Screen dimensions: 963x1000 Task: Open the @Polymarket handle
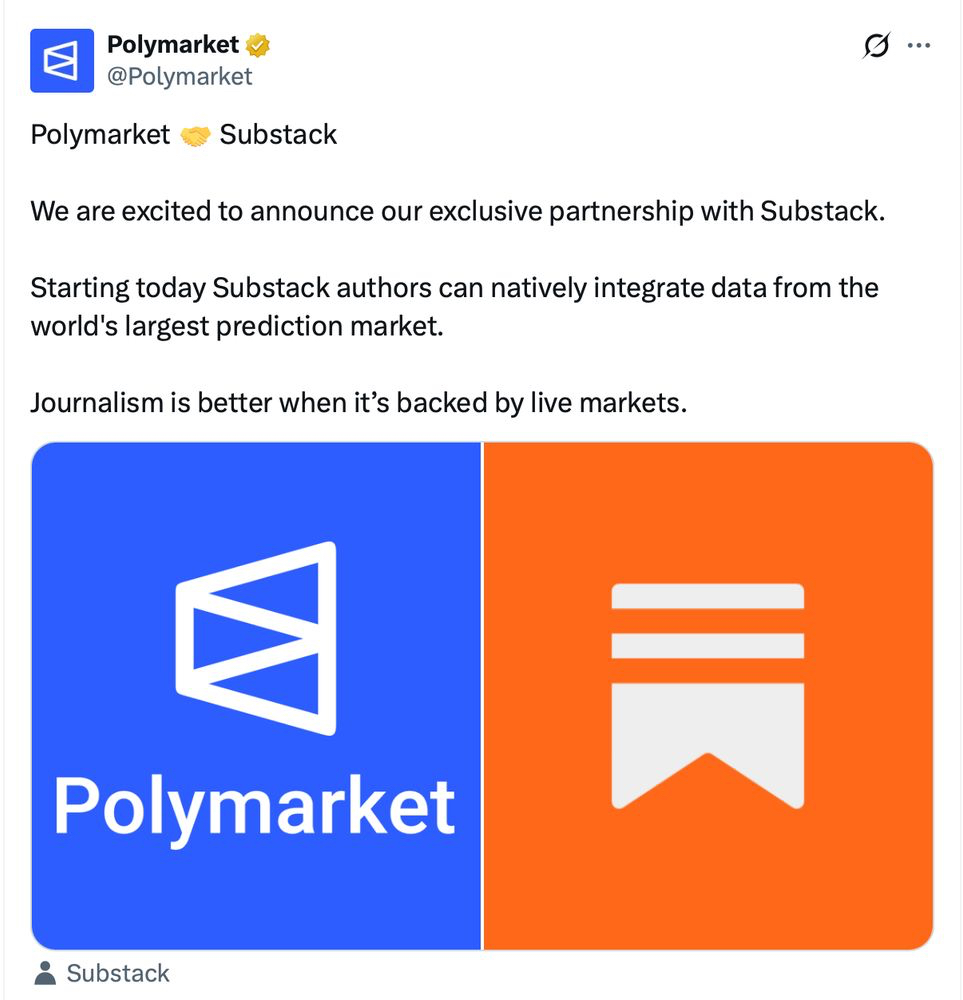180,76
